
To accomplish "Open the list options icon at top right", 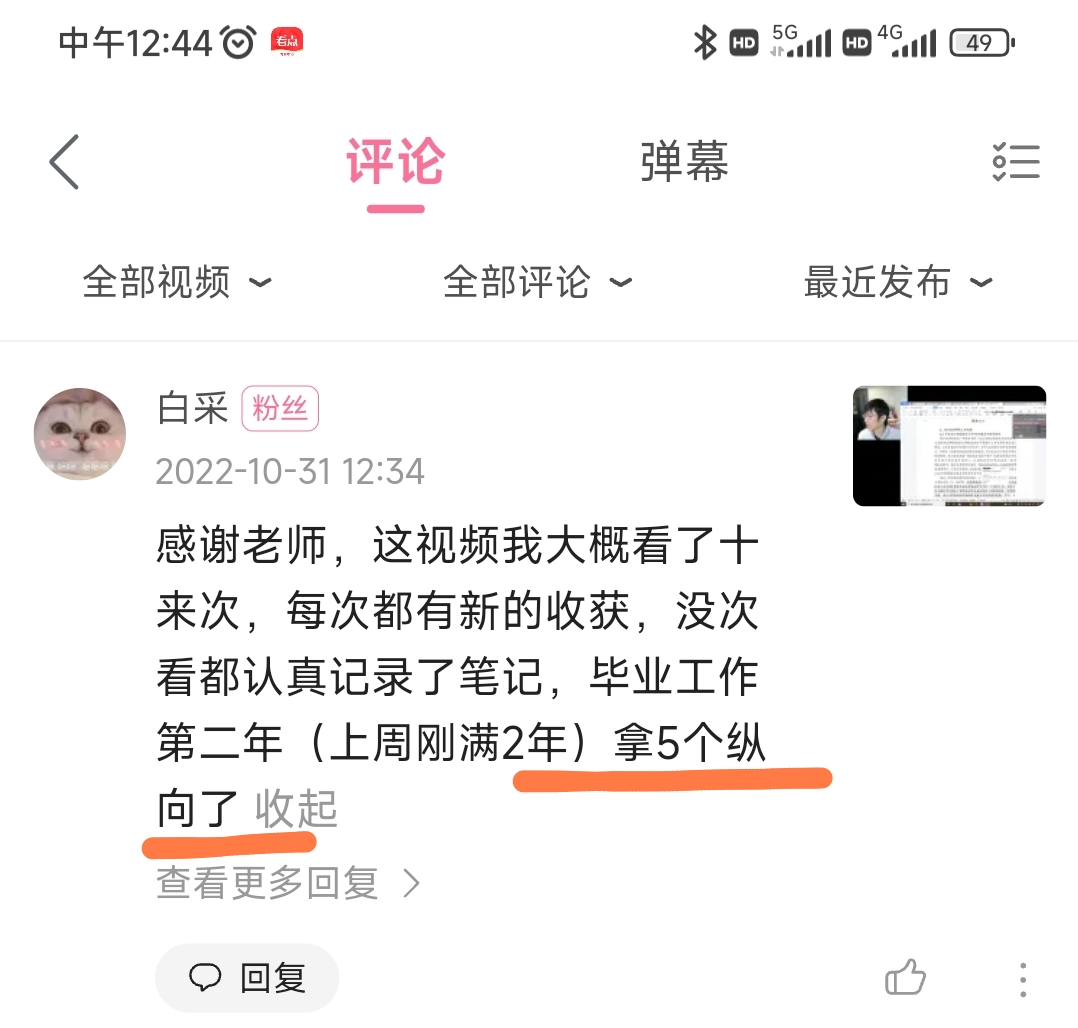I will [1016, 162].
